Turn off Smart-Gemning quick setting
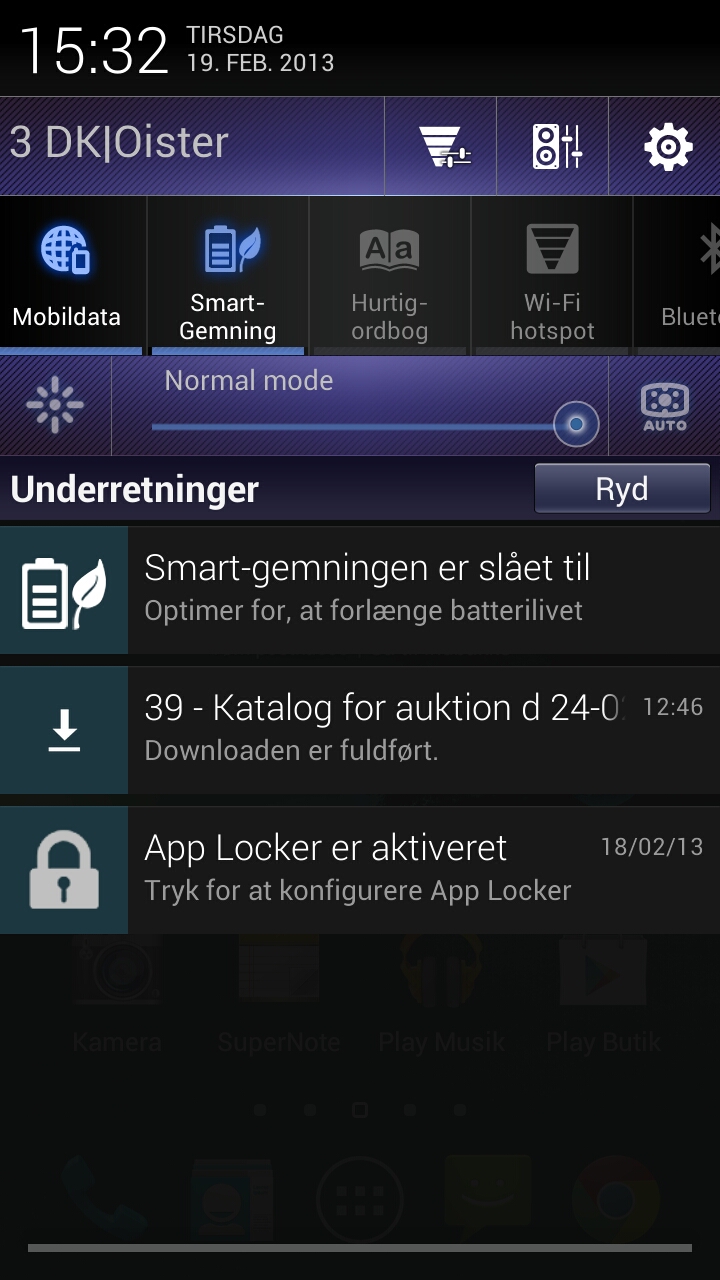This screenshot has width=720, height=1280. click(228, 275)
